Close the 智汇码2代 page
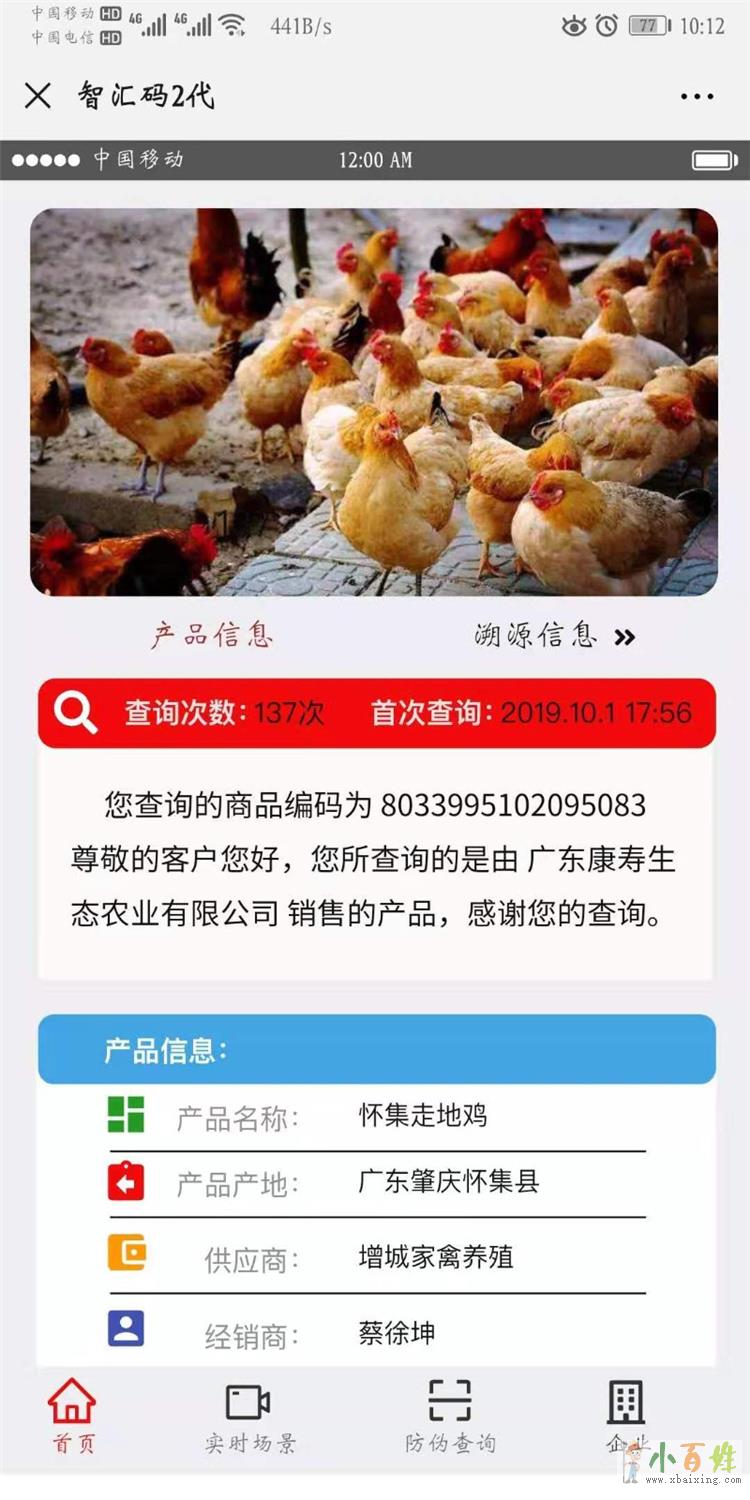The height and width of the screenshot is (1500, 750). [37, 96]
